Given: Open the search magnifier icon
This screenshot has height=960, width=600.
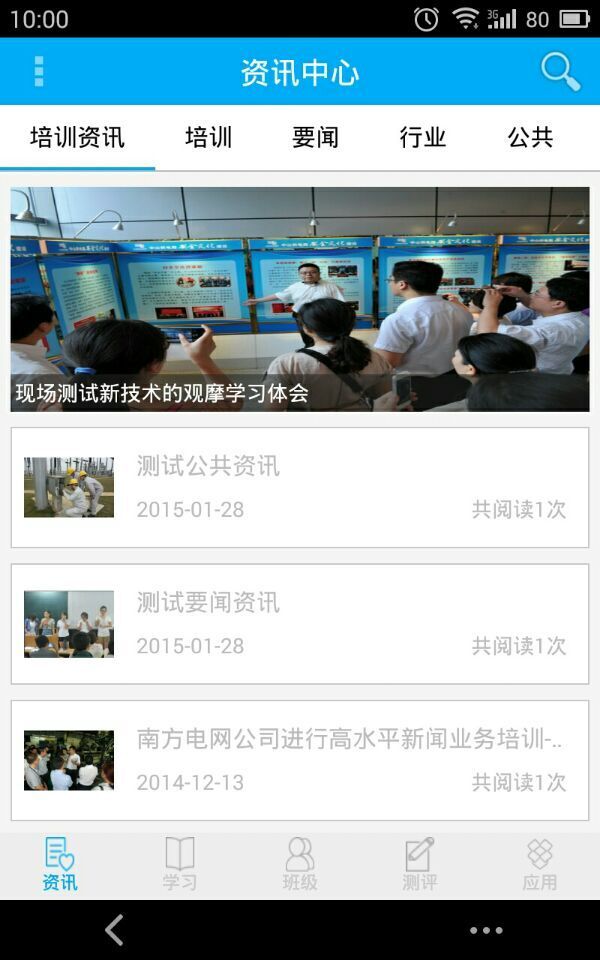Looking at the screenshot, I should pos(560,72).
